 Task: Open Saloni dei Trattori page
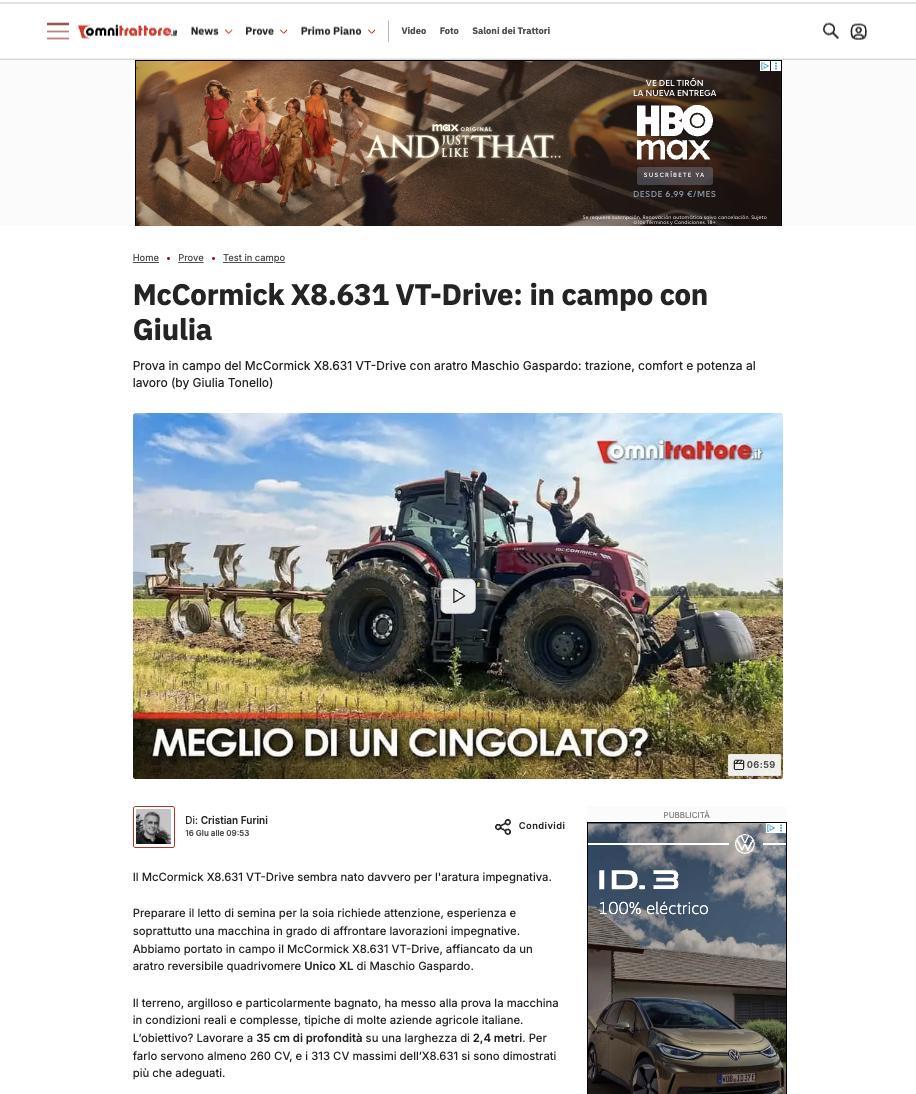tap(511, 31)
